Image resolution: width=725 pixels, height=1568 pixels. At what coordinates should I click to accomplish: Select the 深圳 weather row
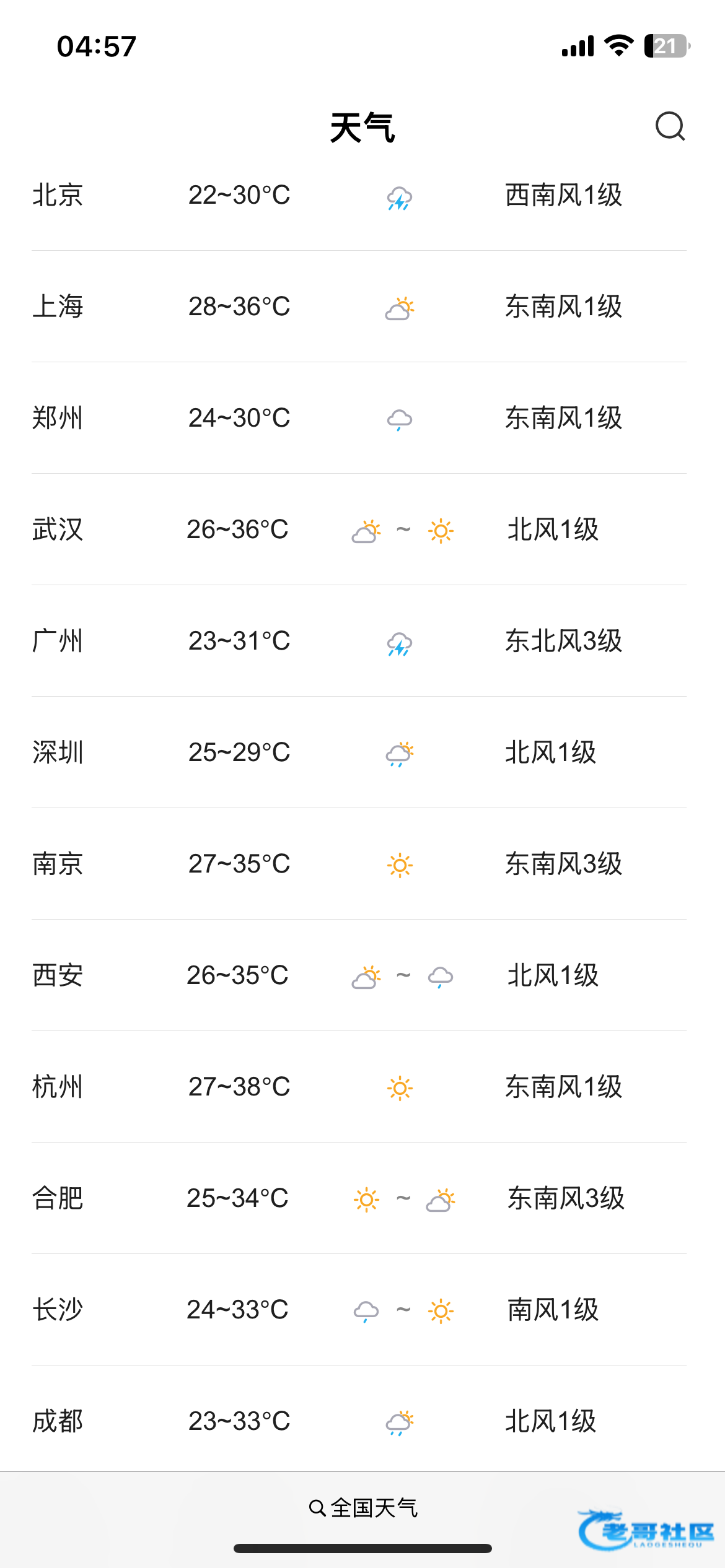pyautogui.click(x=362, y=752)
